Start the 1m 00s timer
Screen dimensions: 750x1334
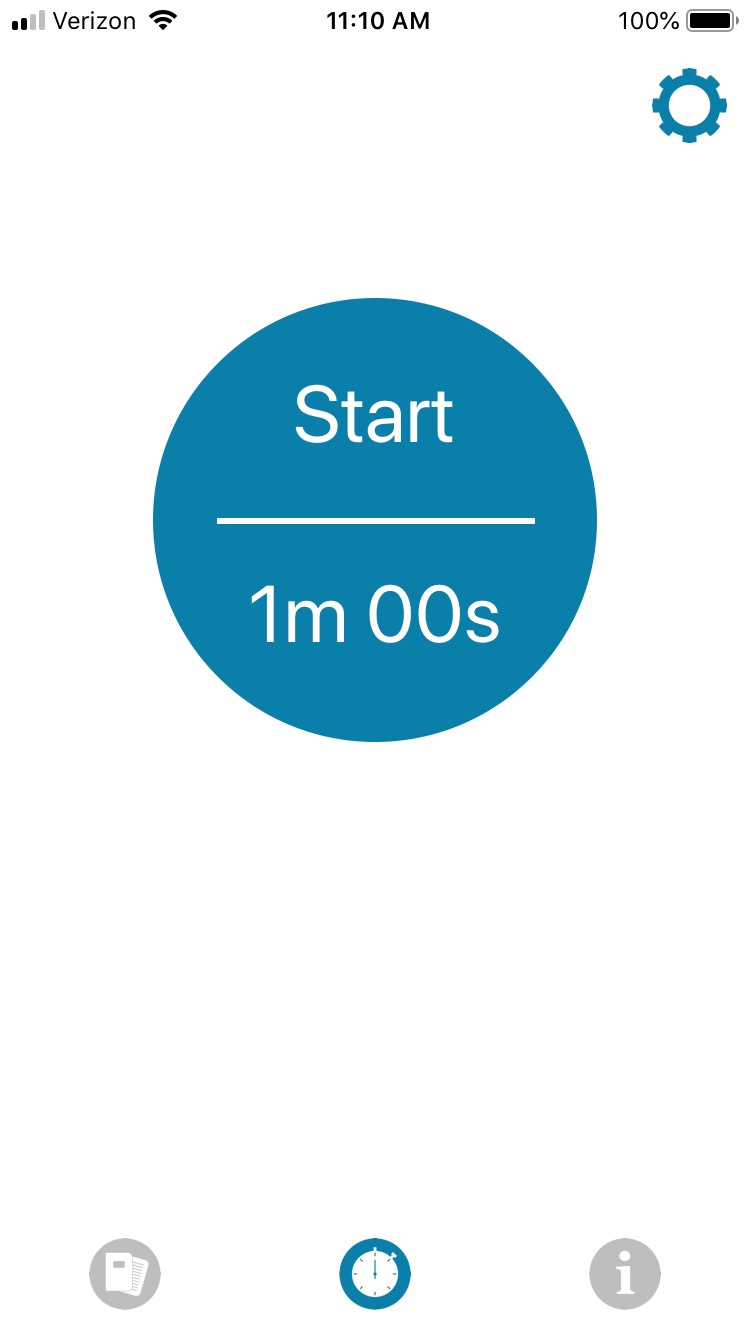pos(375,520)
